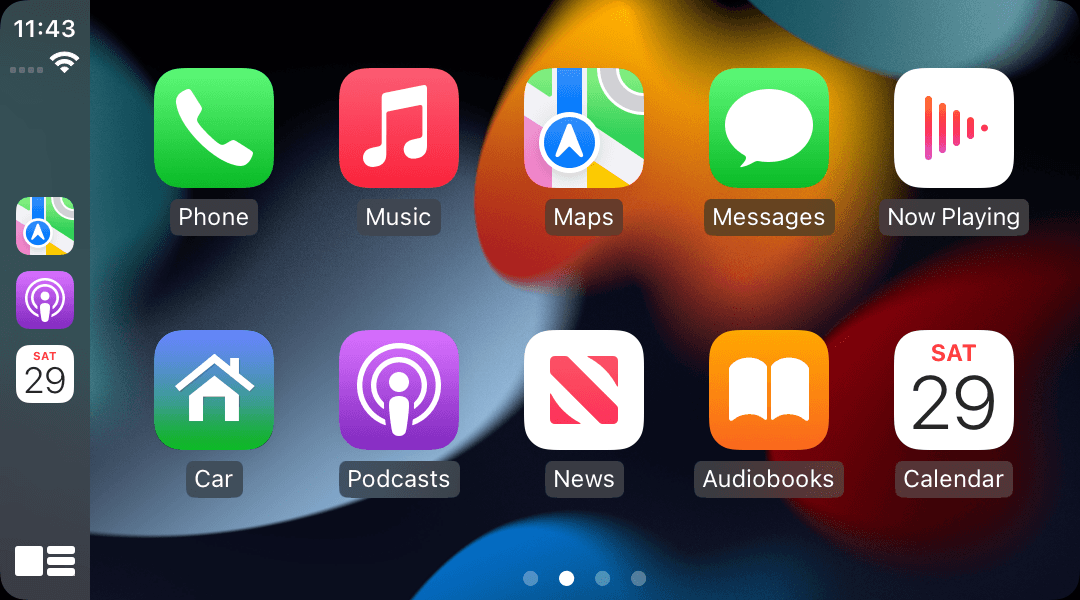Open Maps from the app grid

click(583, 128)
